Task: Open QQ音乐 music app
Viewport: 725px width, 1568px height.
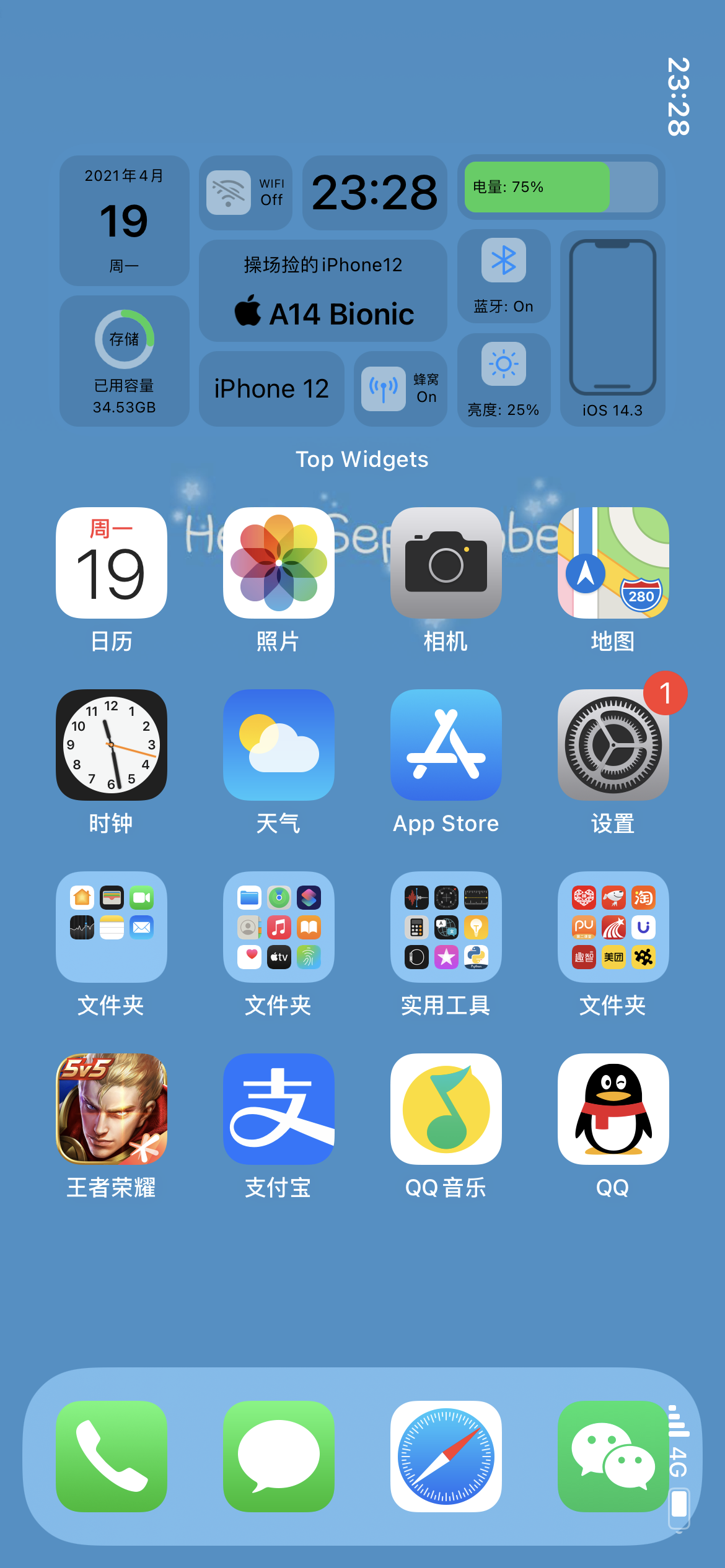Action: pos(446,1108)
